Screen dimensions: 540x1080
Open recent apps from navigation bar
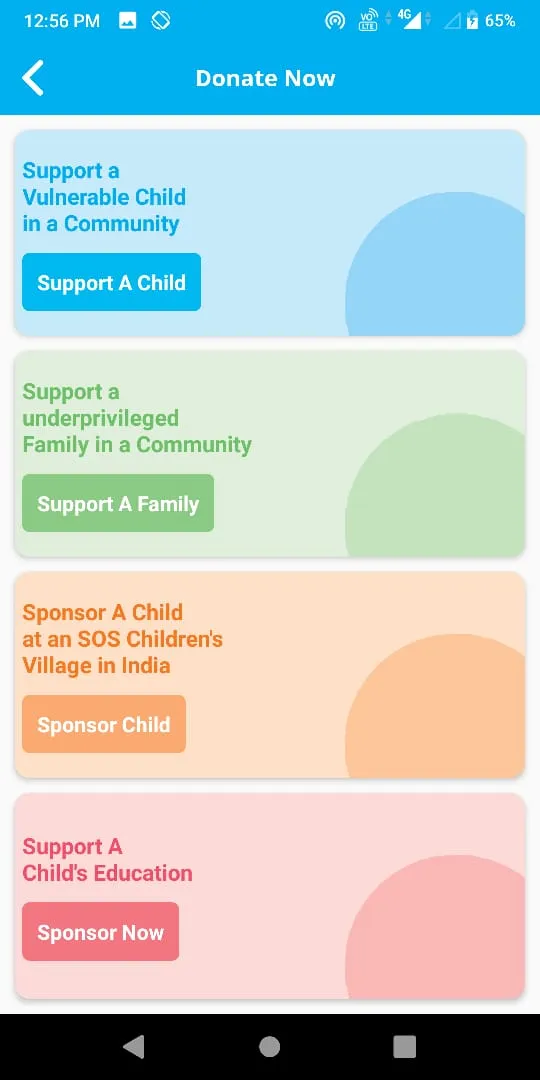click(404, 1047)
